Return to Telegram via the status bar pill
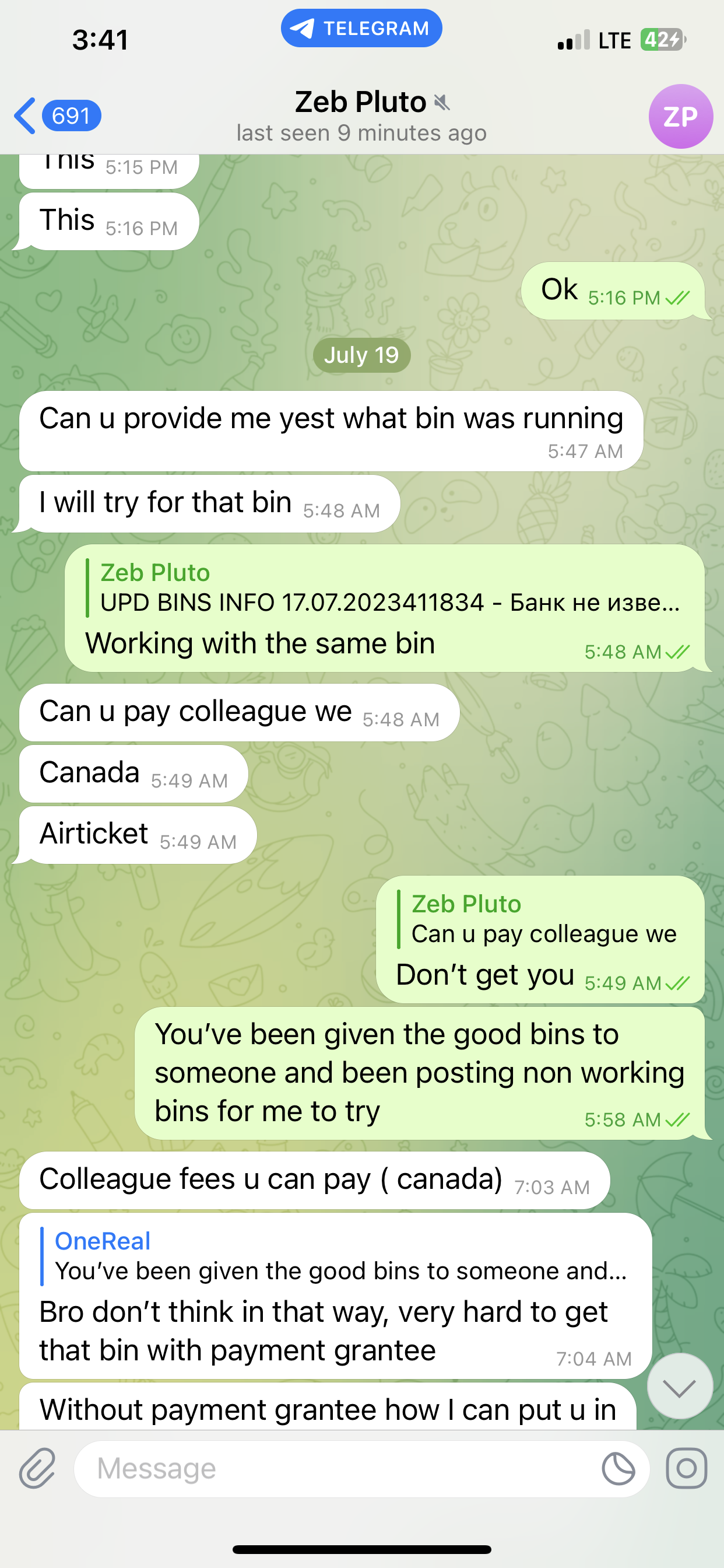This screenshot has height=1568, width=724. 361,28
